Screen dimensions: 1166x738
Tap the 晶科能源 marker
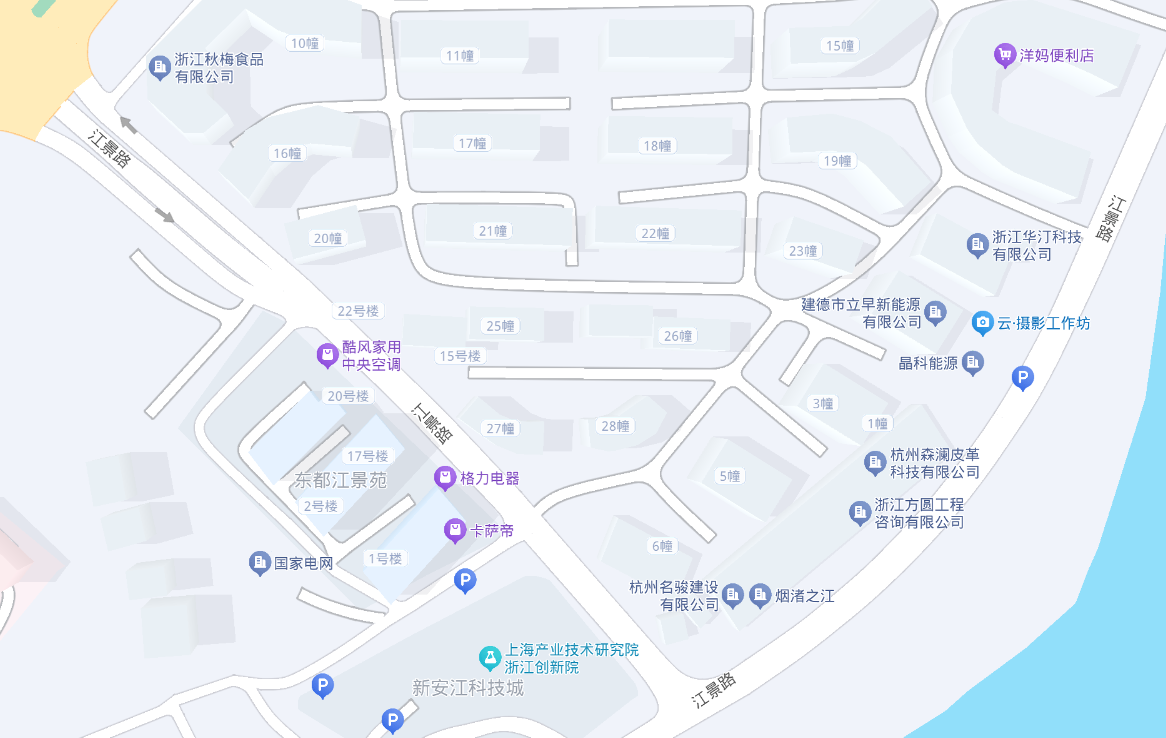point(973,363)
